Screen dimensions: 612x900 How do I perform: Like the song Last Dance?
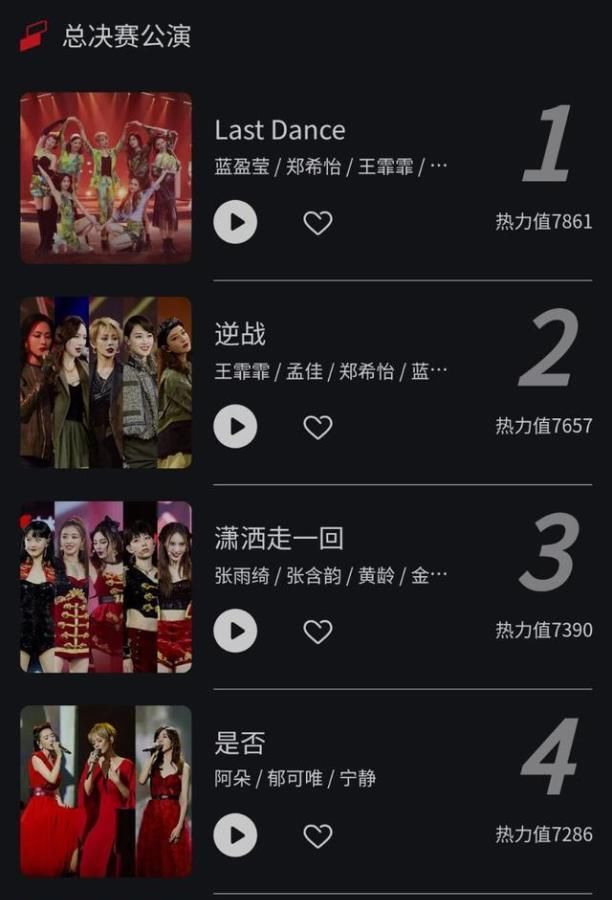coord(318,223)
